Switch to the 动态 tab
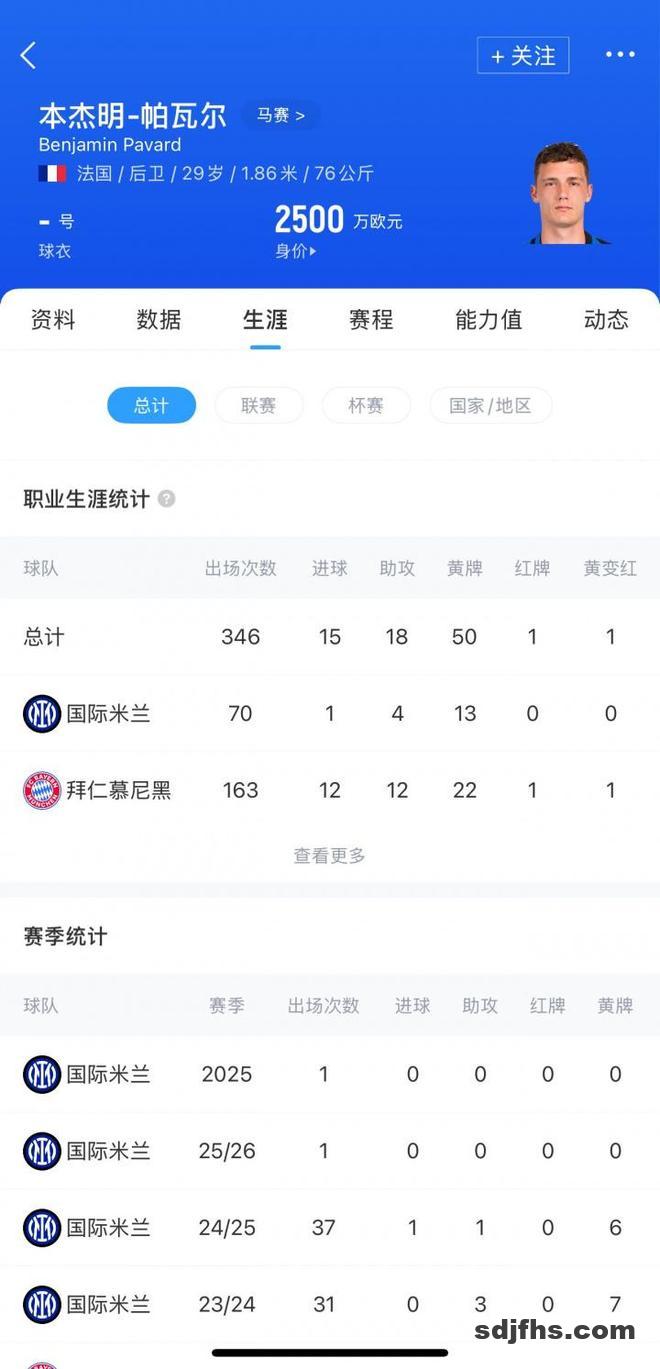This screenshot has width=660, height=1369. (606, 320)
